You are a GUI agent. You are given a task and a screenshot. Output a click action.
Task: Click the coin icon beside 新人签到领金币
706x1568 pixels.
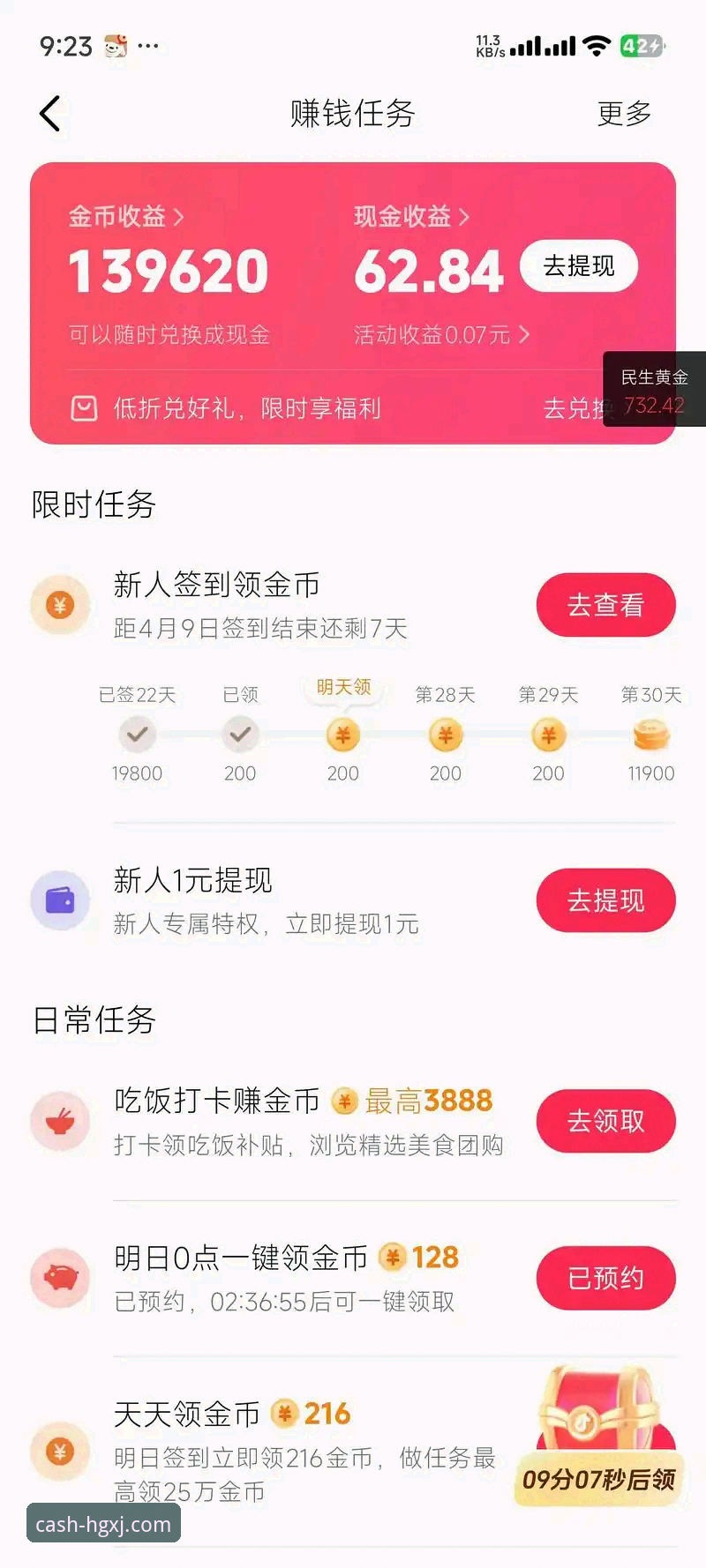[59, 604]
